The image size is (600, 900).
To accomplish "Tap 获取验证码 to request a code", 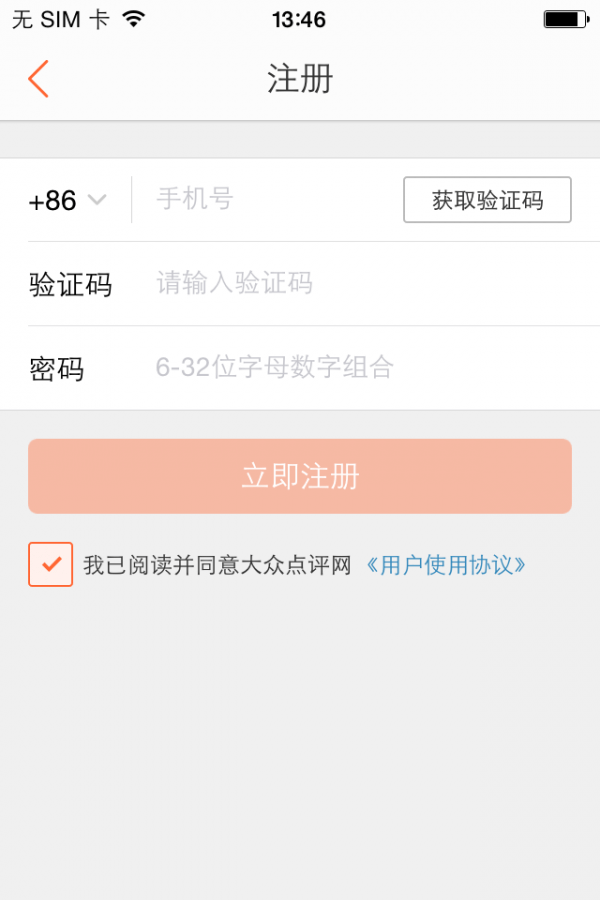I will coord(487,200).
